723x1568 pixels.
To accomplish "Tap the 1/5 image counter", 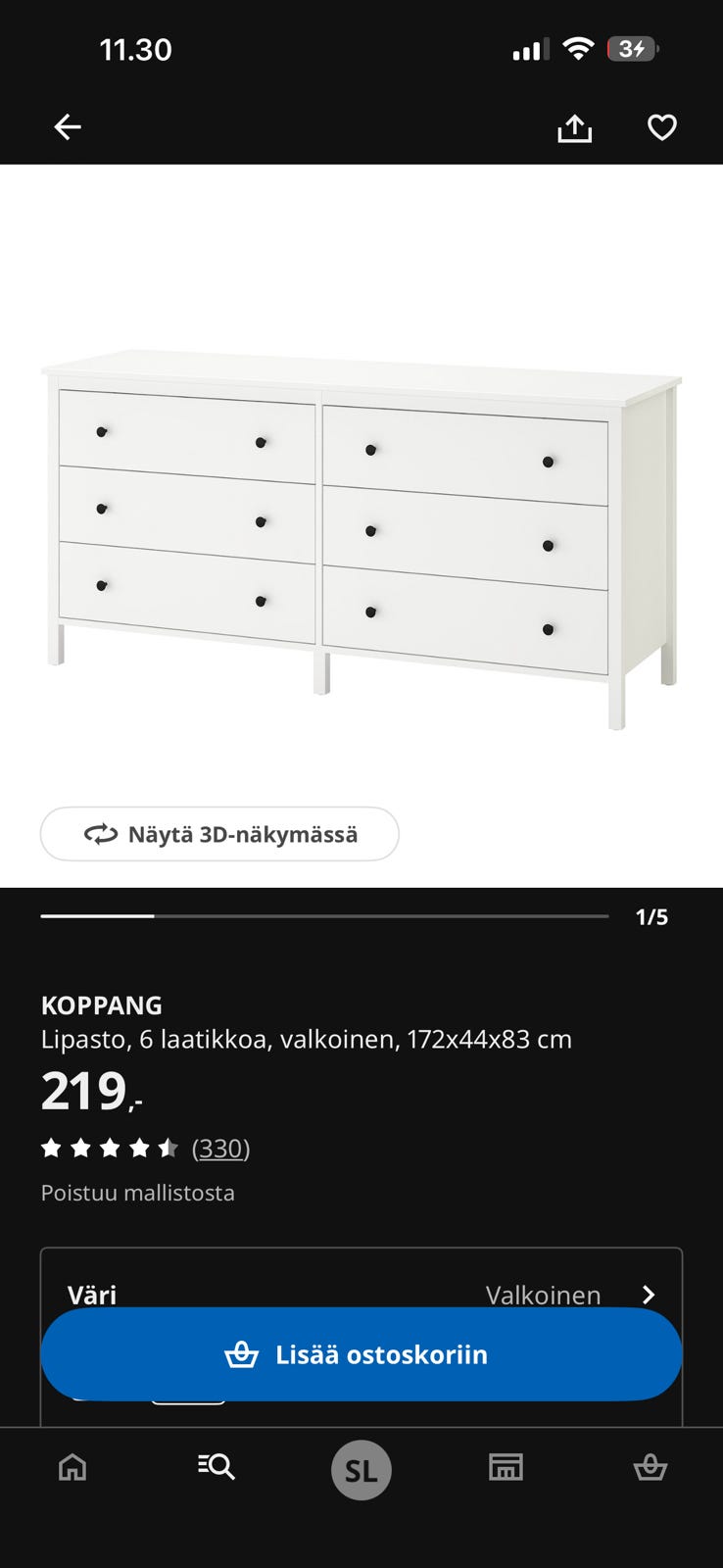I will (x=651, y=917).
